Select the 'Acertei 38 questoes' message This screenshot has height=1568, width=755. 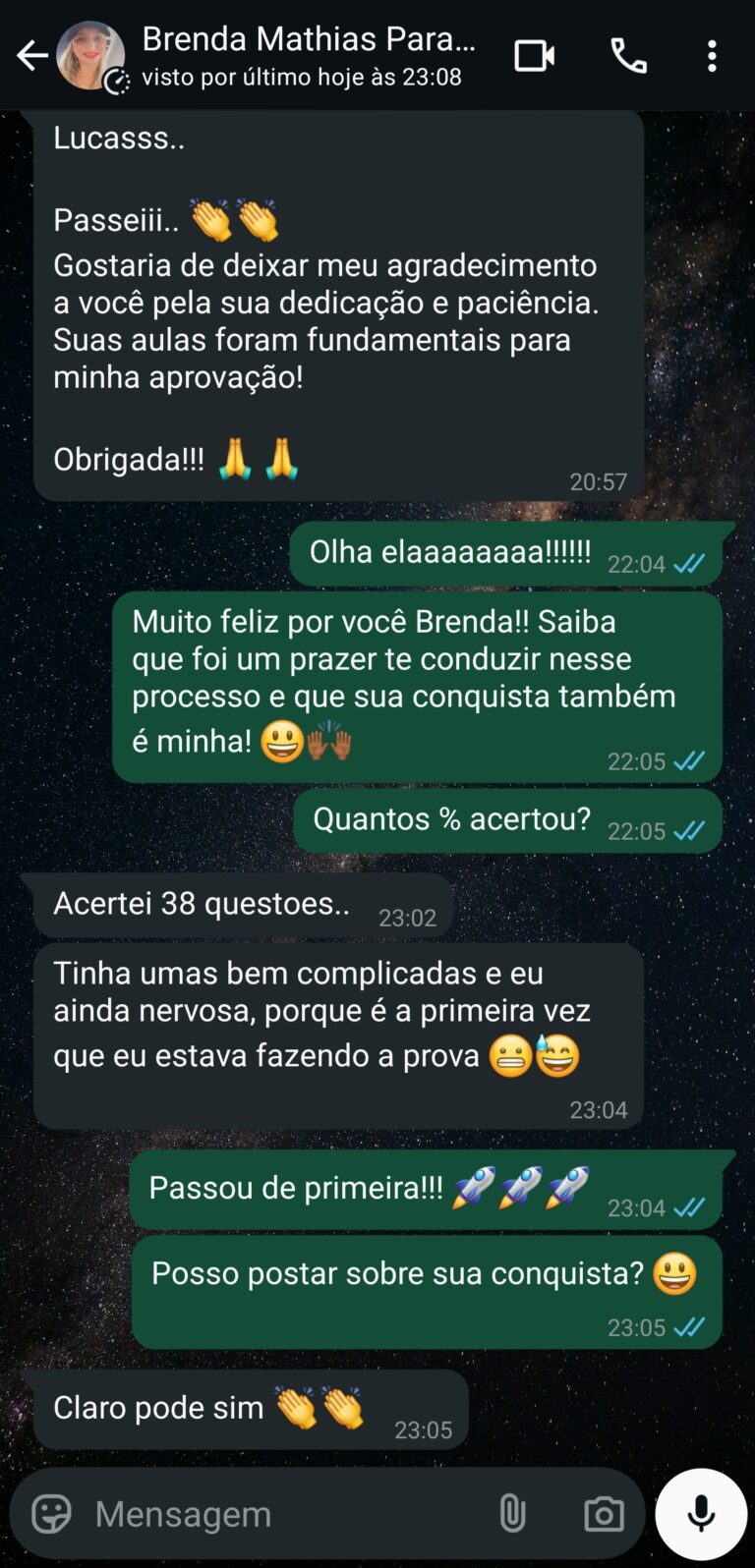click(236, 904)
